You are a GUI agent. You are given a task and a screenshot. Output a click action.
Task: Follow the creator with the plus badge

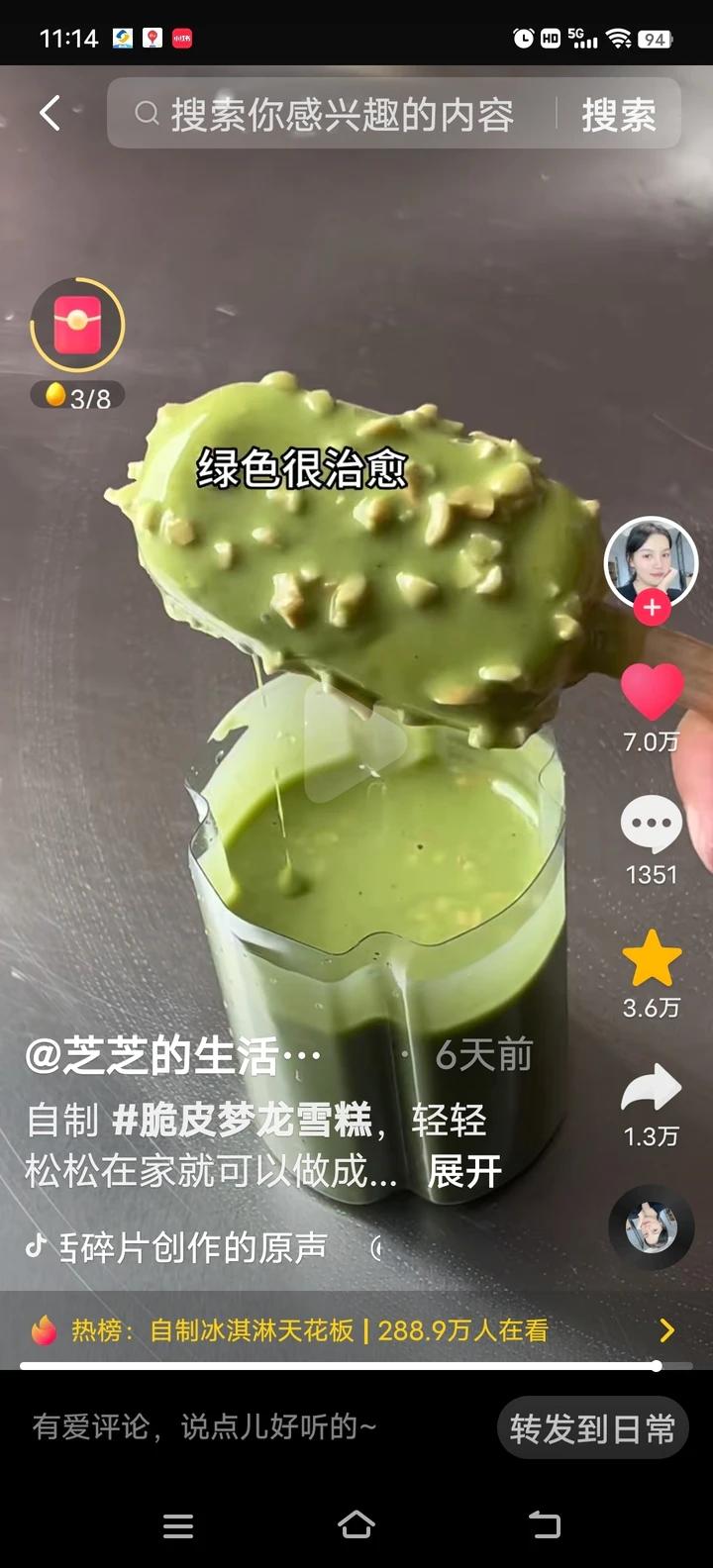pos(652,608)
